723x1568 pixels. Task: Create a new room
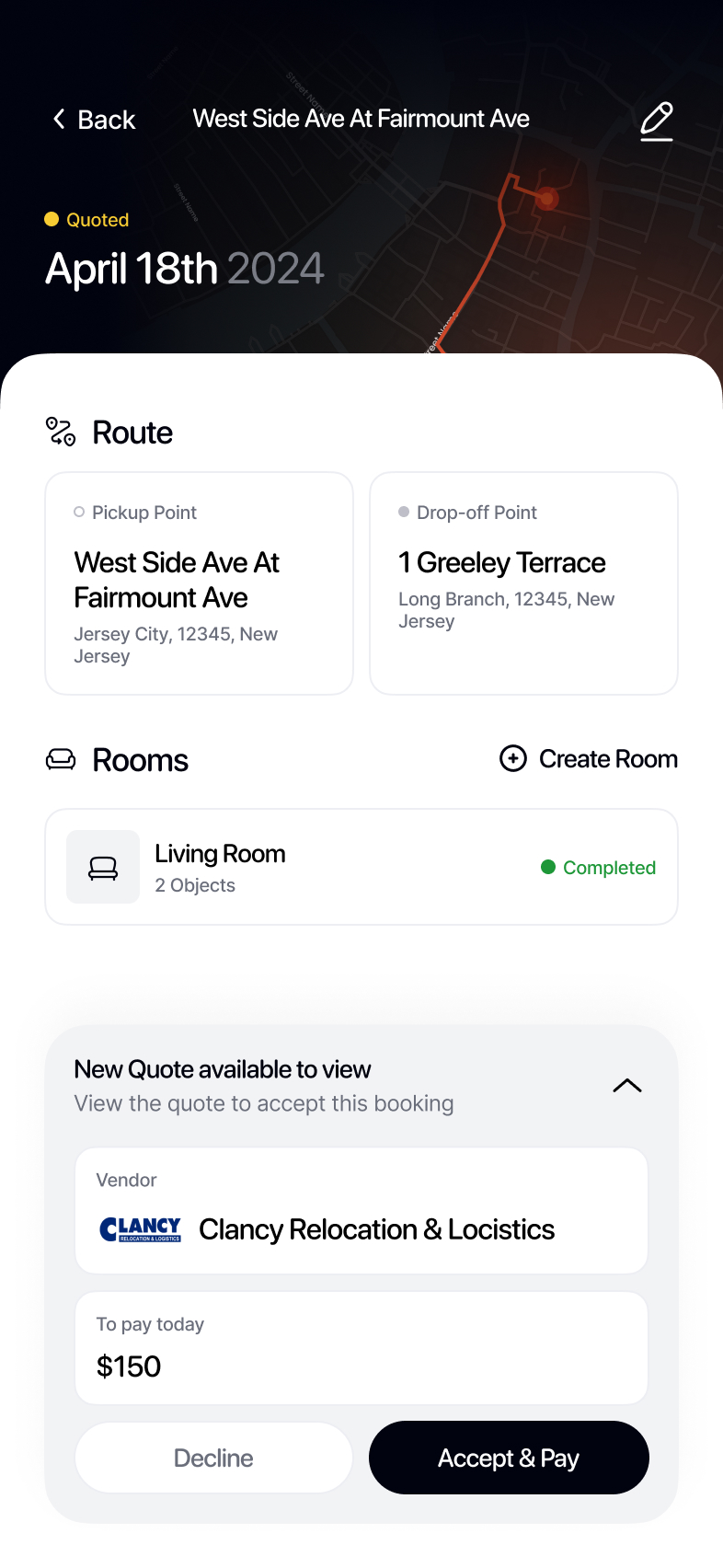589,758
